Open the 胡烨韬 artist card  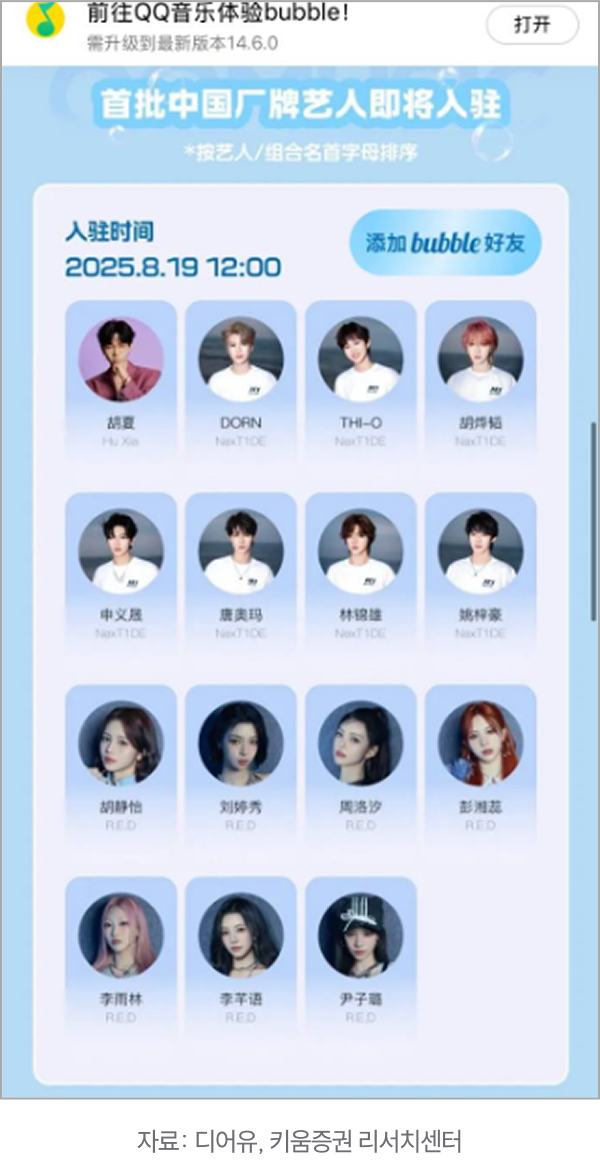point(481,375)
